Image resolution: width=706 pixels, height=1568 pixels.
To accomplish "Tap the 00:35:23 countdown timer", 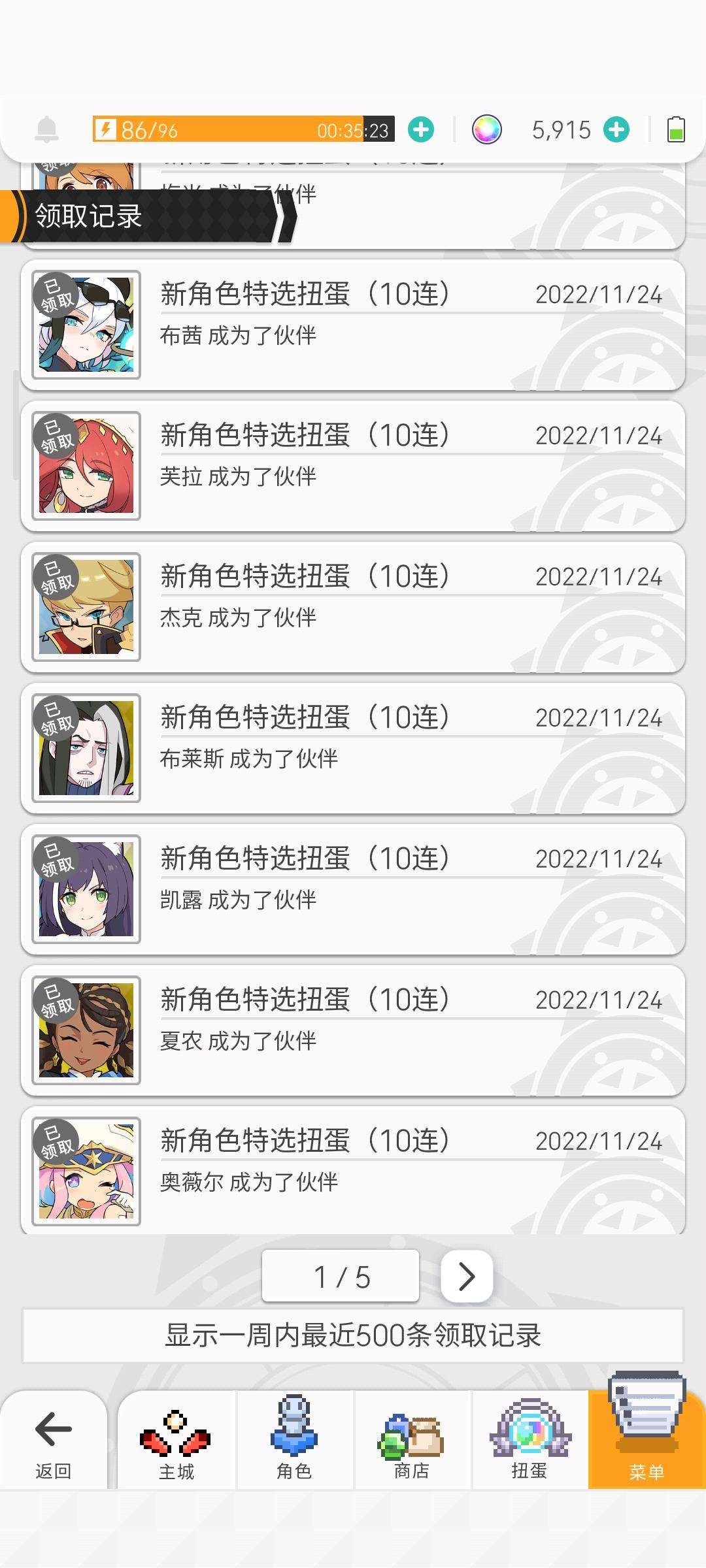I will coord(354,130).
